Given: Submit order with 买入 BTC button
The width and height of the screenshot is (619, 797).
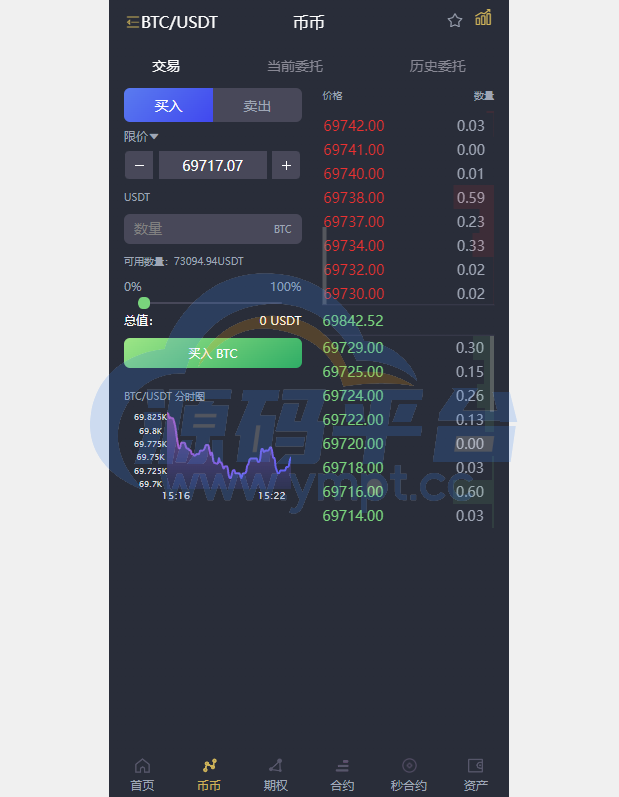Looking at the screenshot, I should [x=212, y=353].
